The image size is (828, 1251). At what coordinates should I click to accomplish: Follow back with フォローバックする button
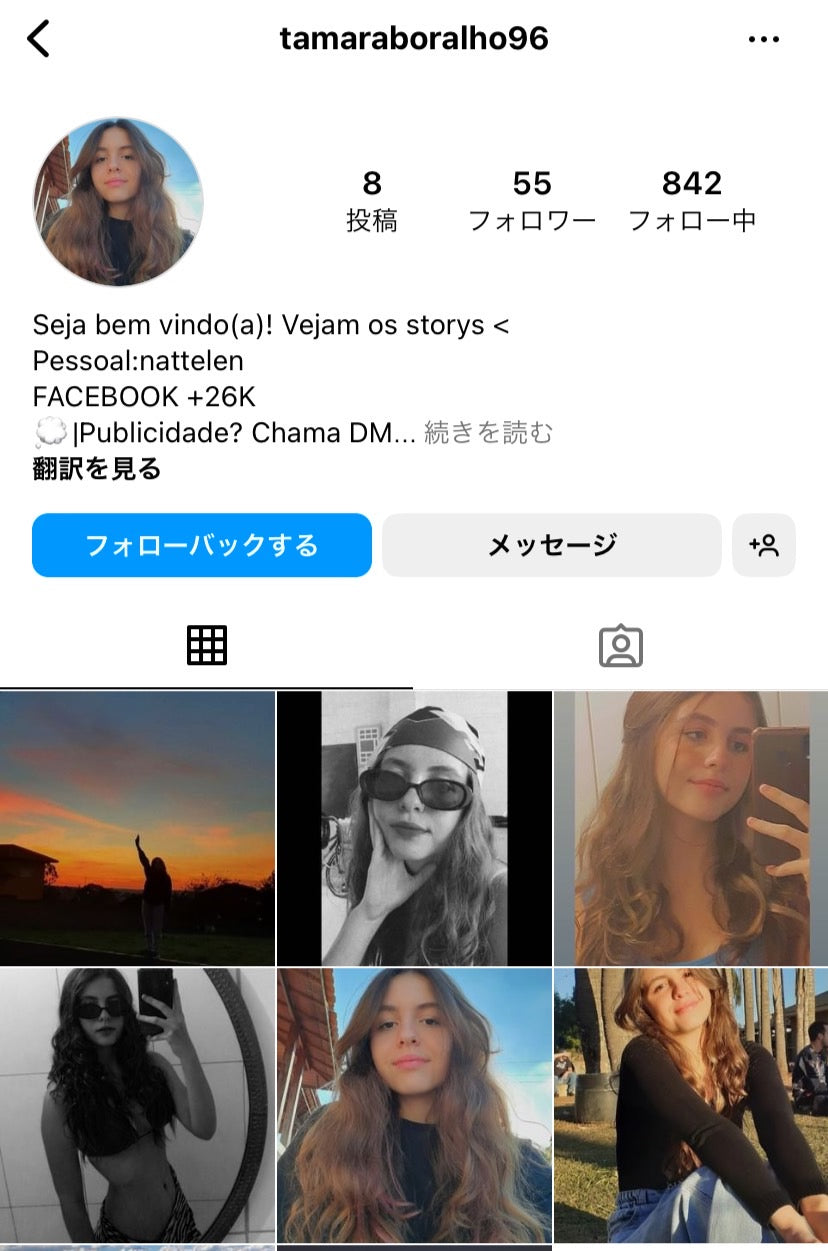point(202,545)
